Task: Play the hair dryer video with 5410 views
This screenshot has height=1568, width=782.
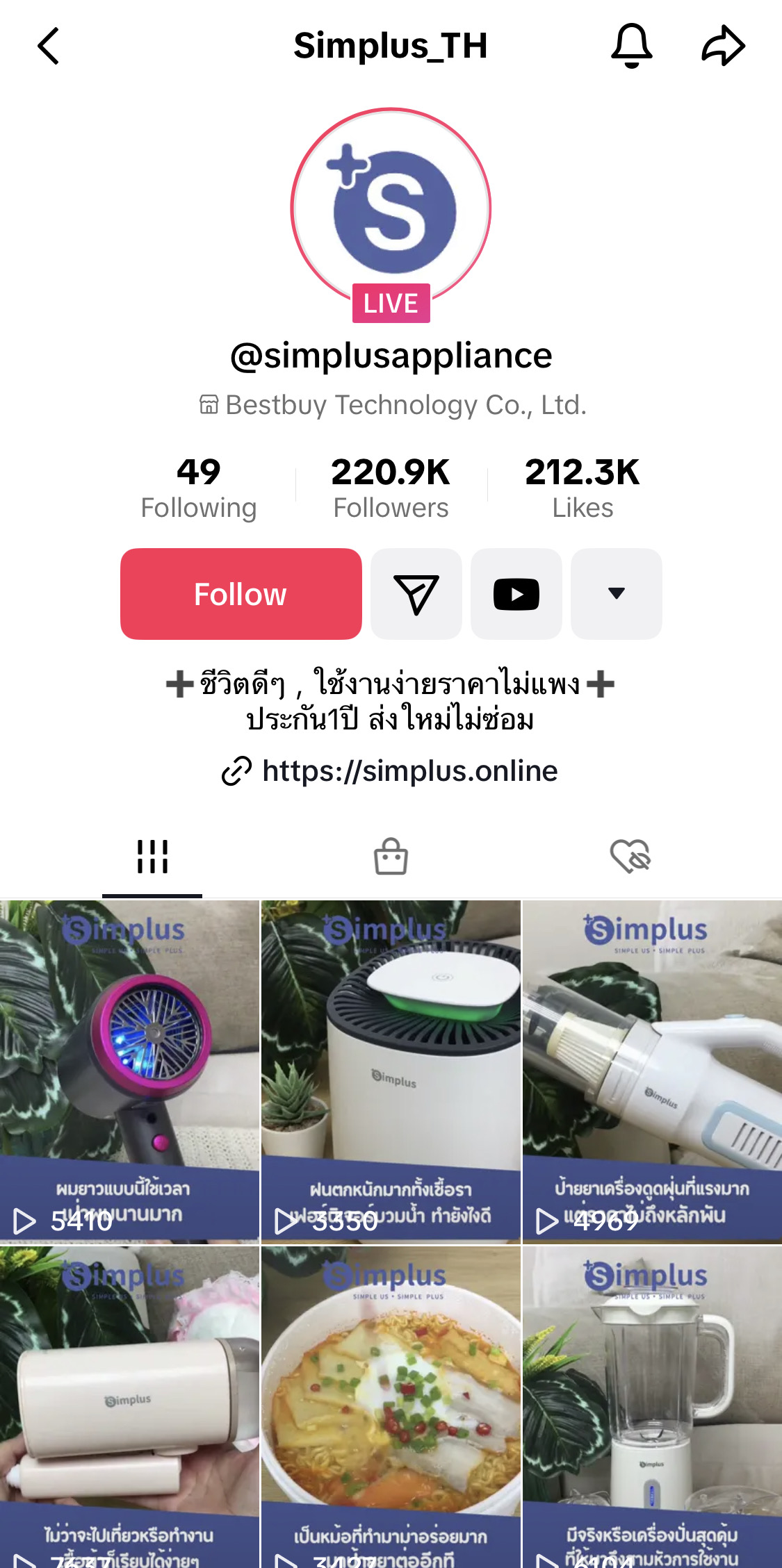Action: coord(129,1071)
